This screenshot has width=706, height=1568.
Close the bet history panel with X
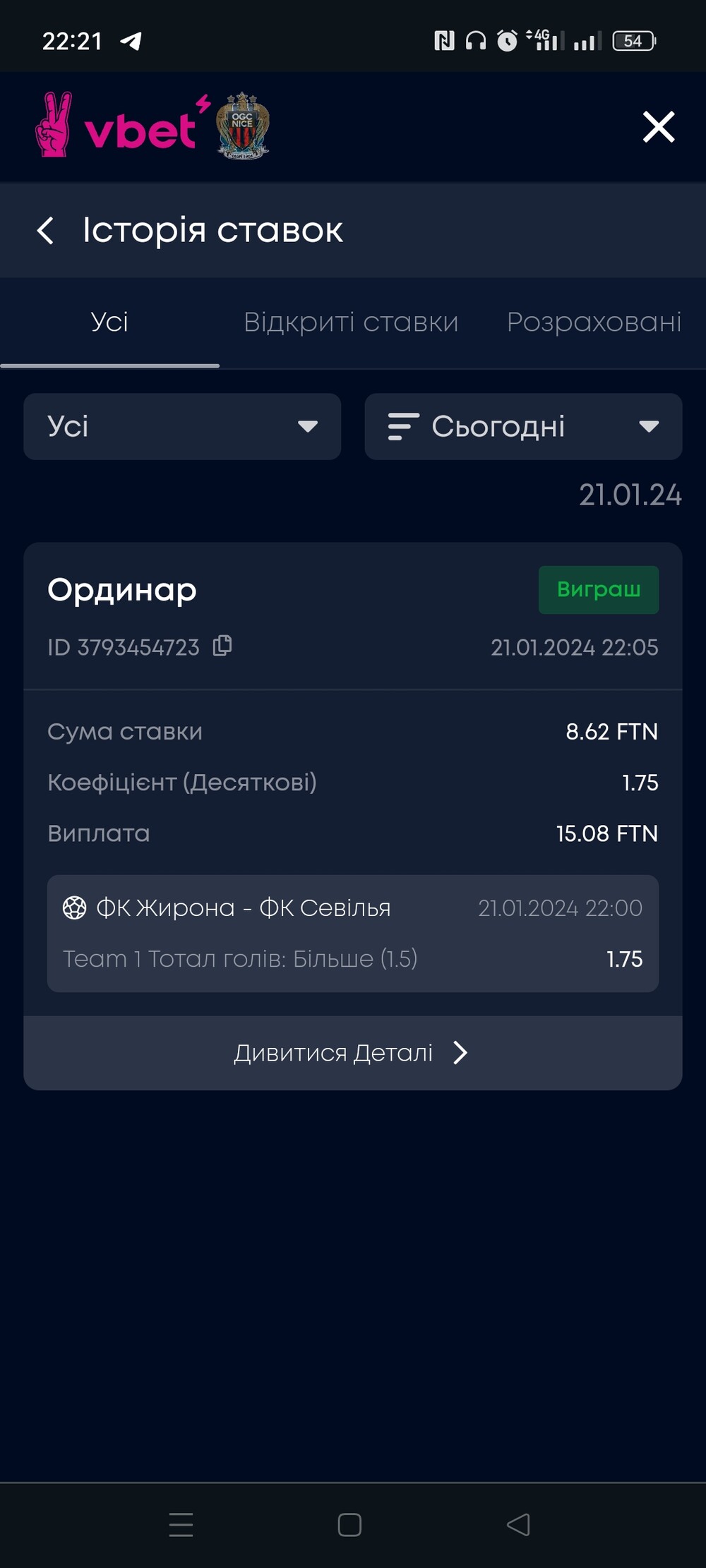tap(659, 127)
